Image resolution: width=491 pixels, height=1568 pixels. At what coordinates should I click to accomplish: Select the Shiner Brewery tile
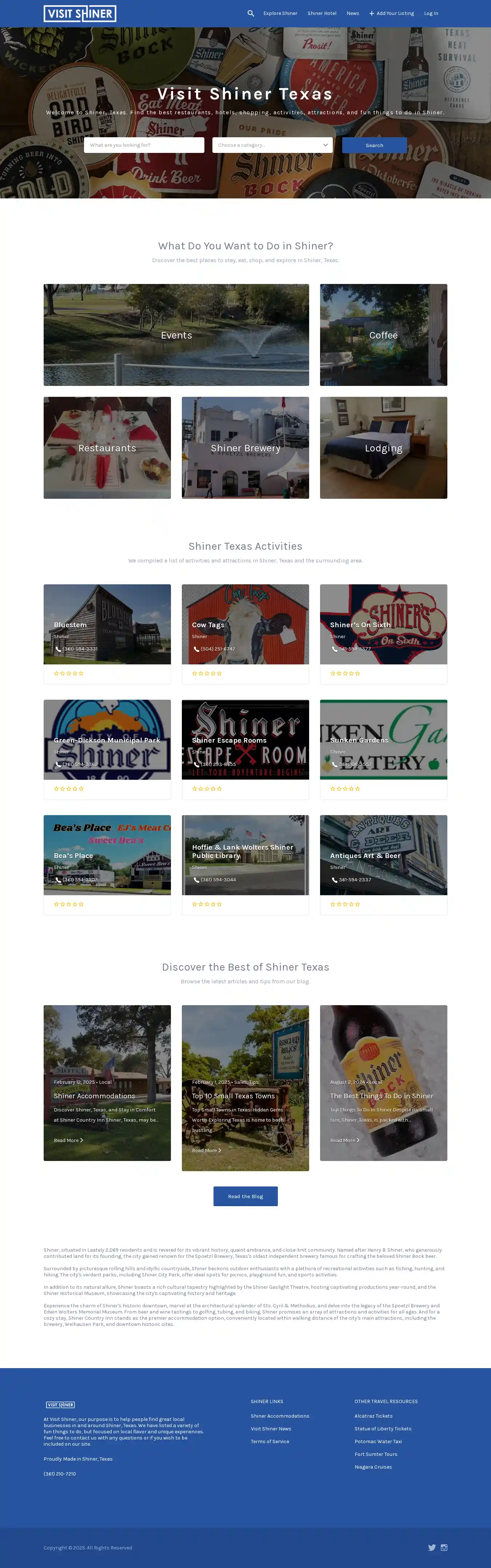click(x=245, y=448)
